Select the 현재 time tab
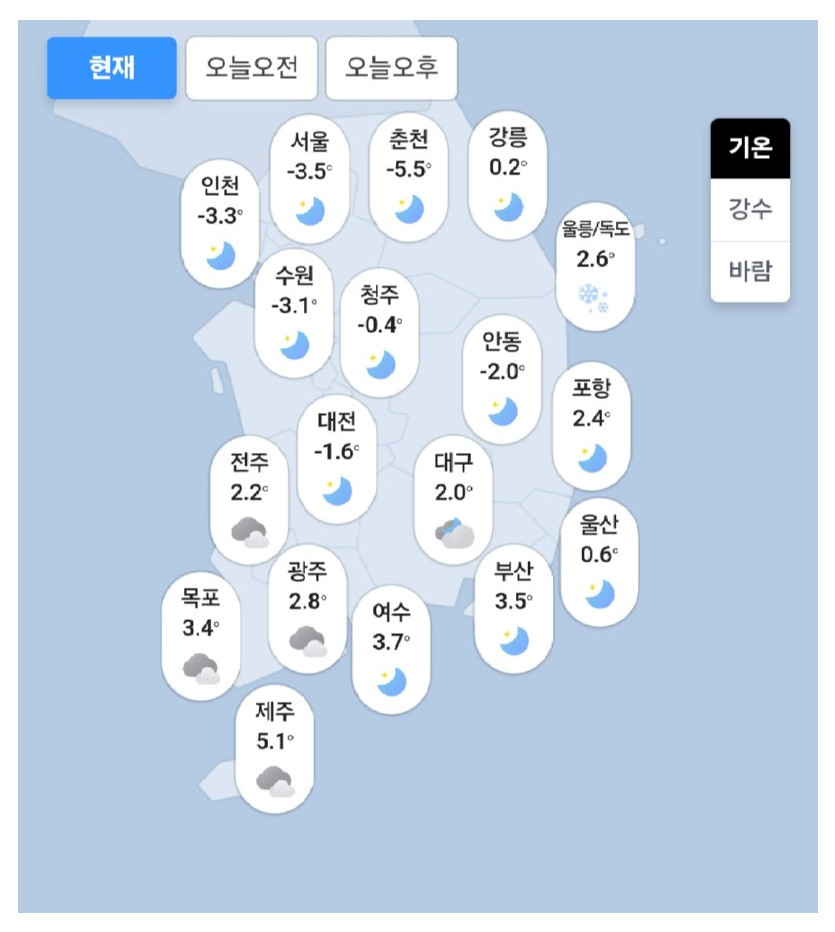 [x=111, y=68]
